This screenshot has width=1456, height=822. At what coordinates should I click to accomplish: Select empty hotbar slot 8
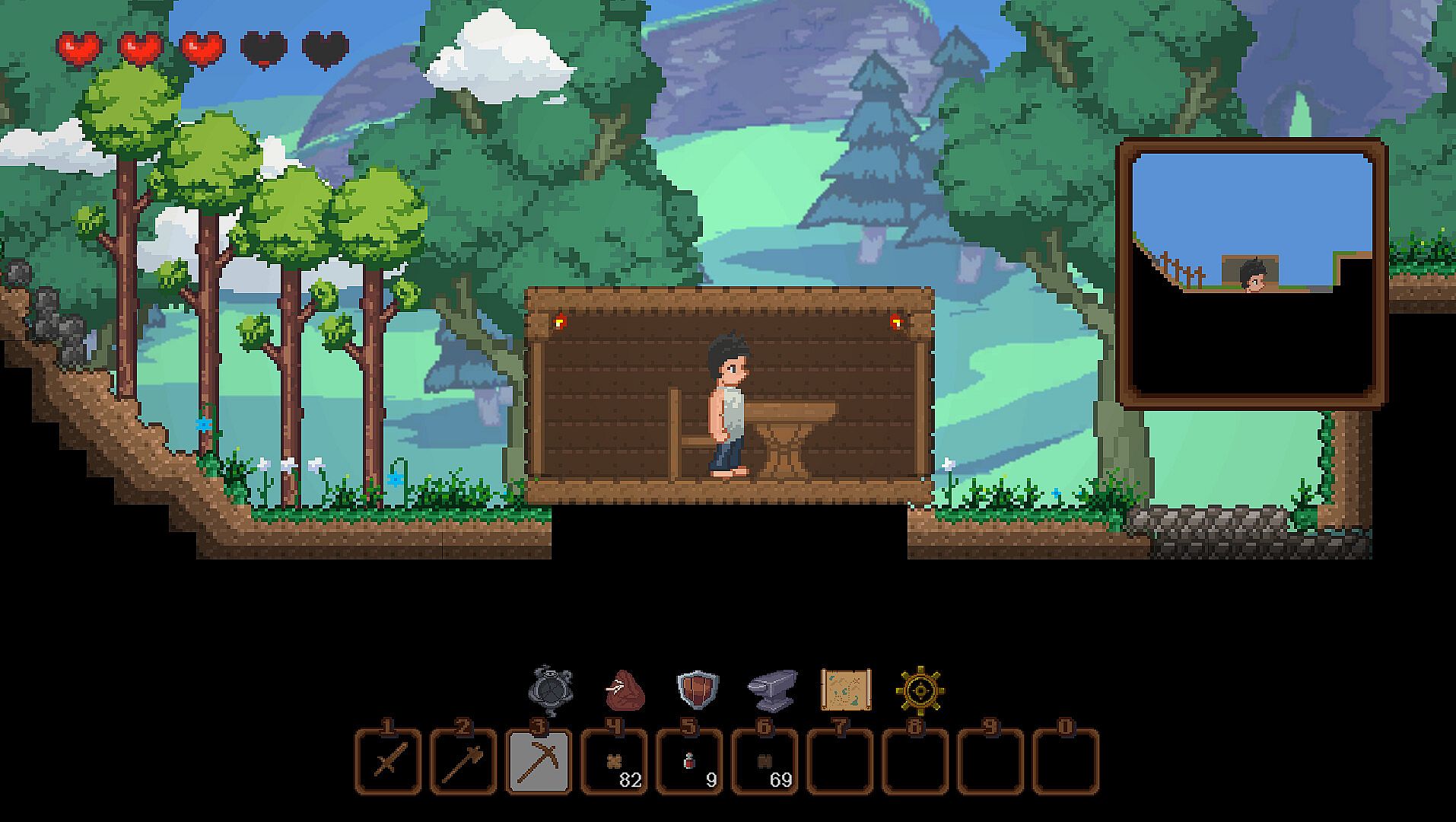915,761
